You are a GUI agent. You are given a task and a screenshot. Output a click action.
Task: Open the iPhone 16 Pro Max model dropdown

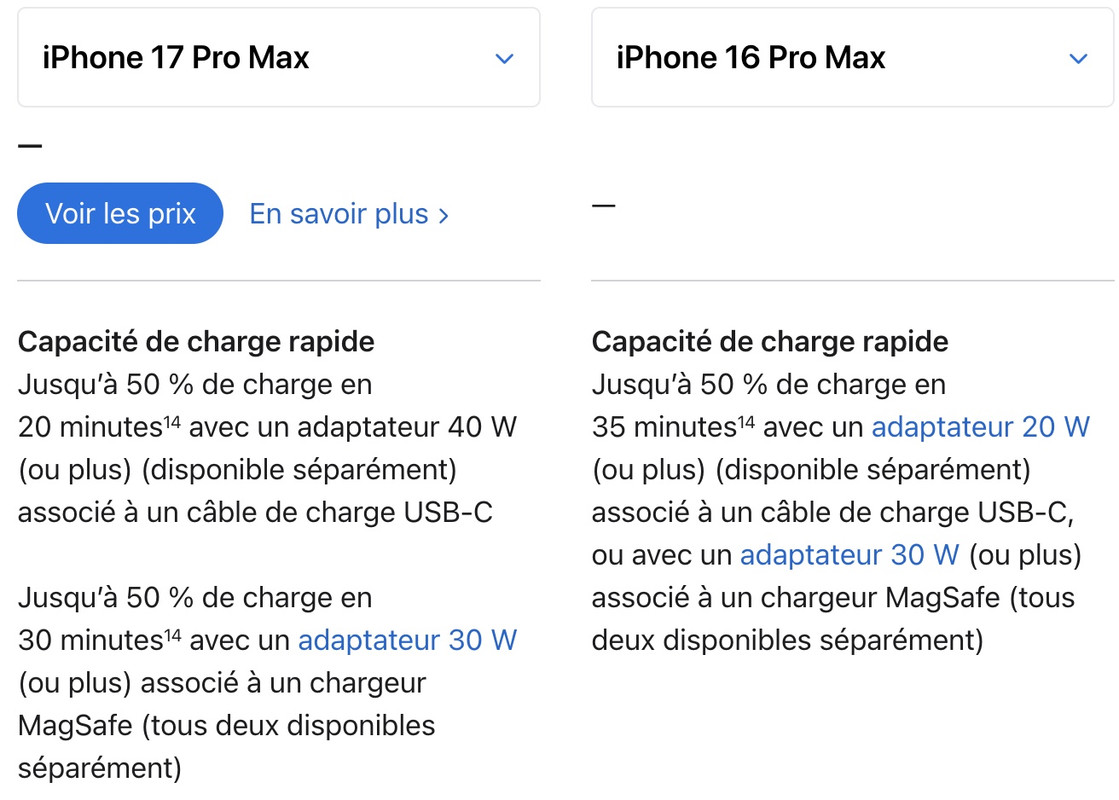pyautogui.click(x=852, y=58)
